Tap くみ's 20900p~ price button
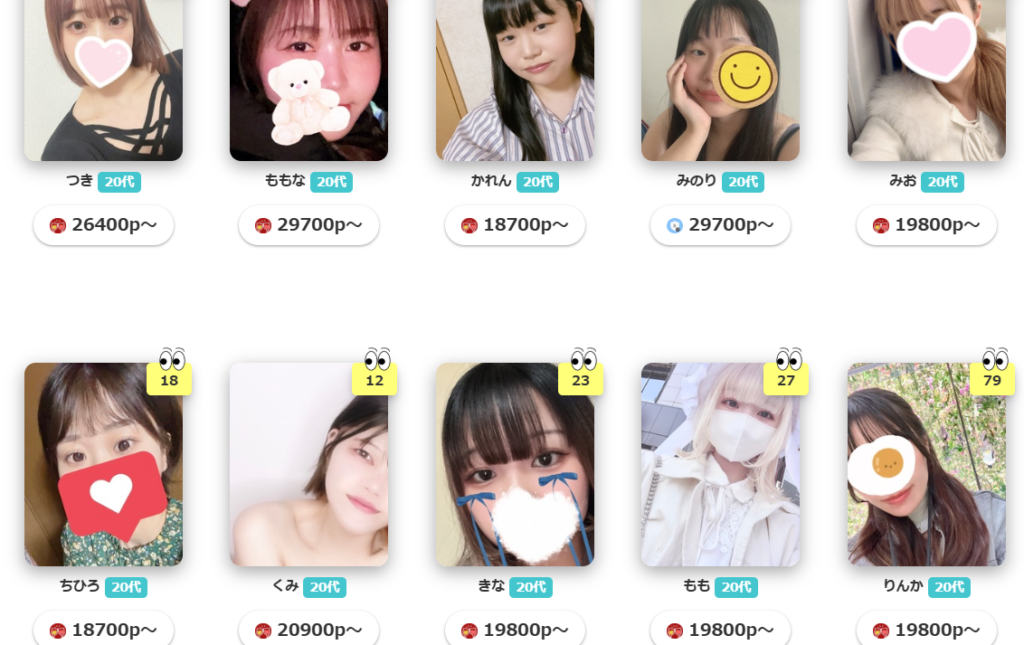Image resolution: width=1024 pixels, height=645 pixels. click(309, 630)
